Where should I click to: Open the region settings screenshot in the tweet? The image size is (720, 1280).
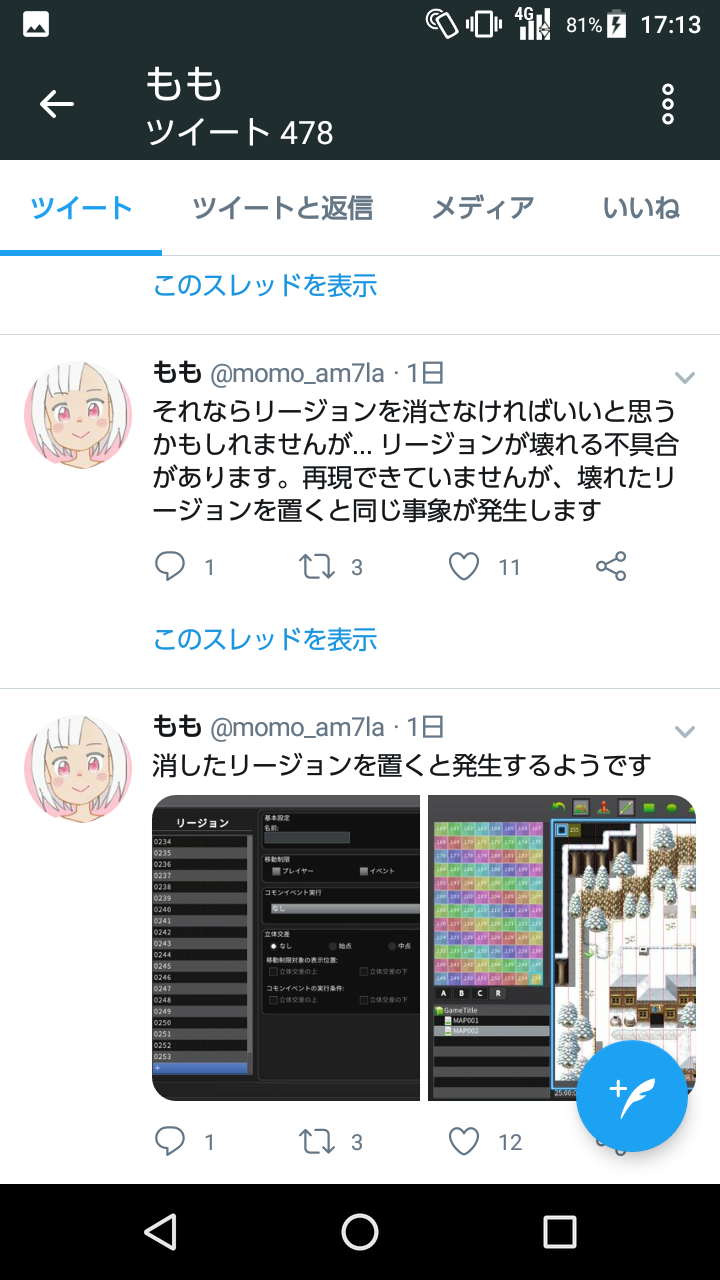pos(286,948)
